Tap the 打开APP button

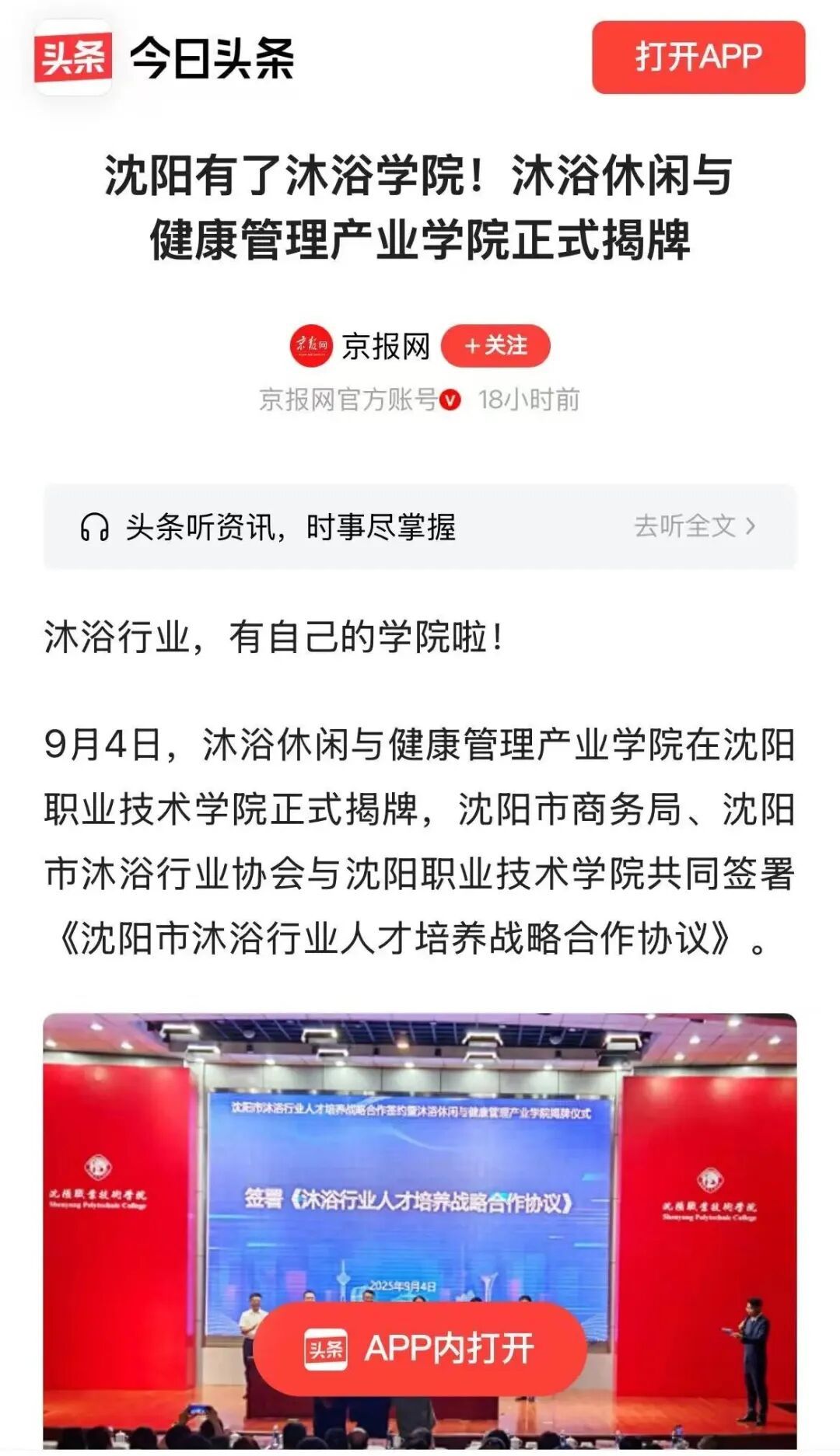tap(698, 58)
